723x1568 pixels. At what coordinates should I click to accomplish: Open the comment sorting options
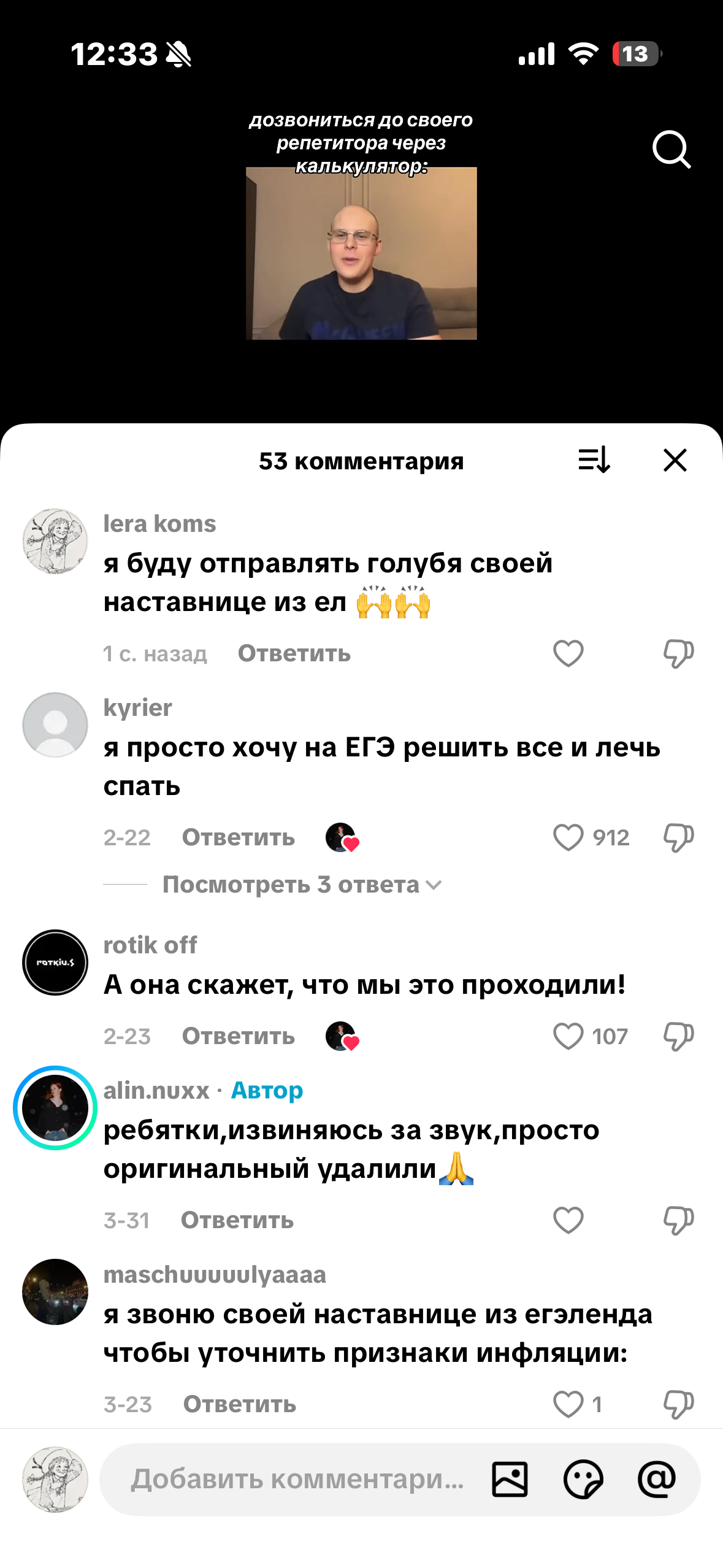click(594, 459)
